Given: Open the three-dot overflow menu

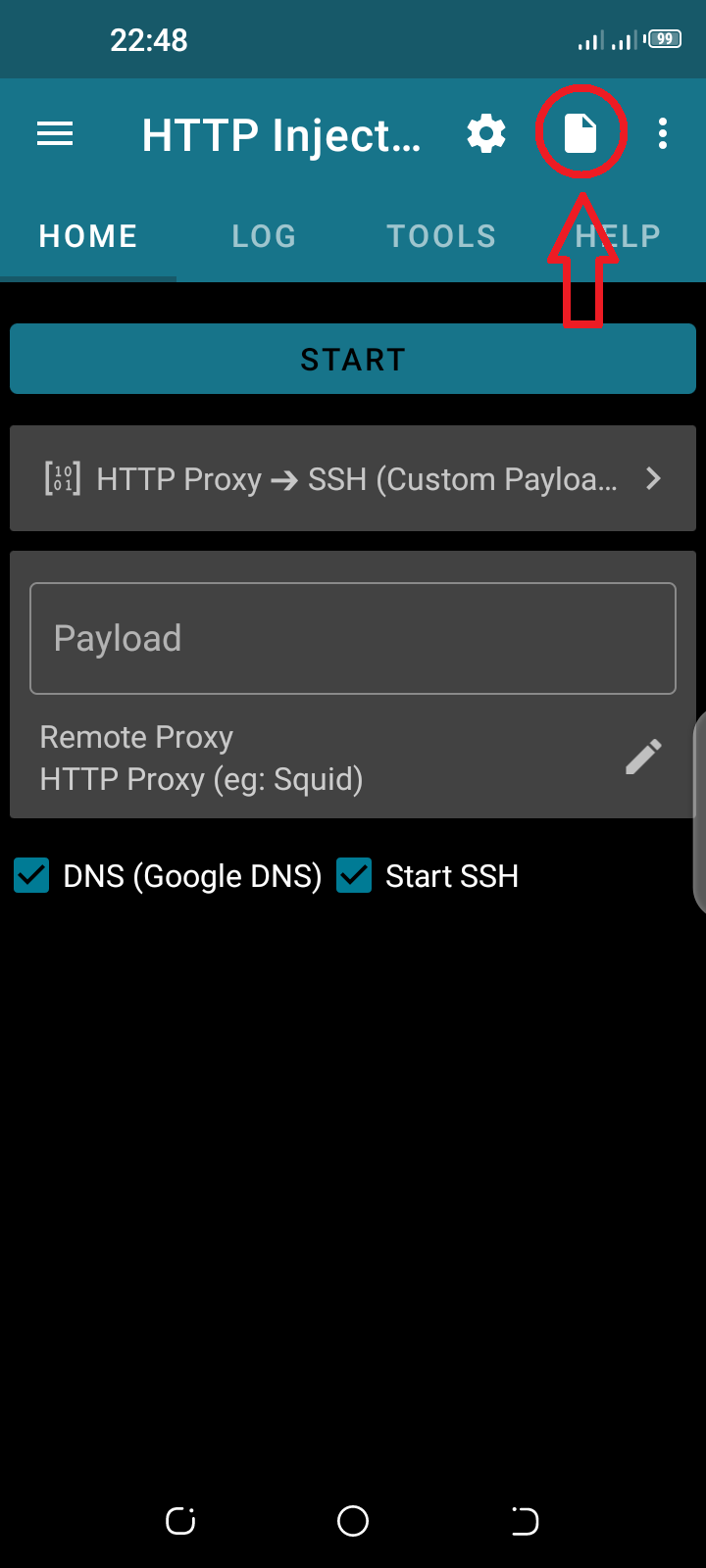Looking at the screenshot, I should coord(663,134).
